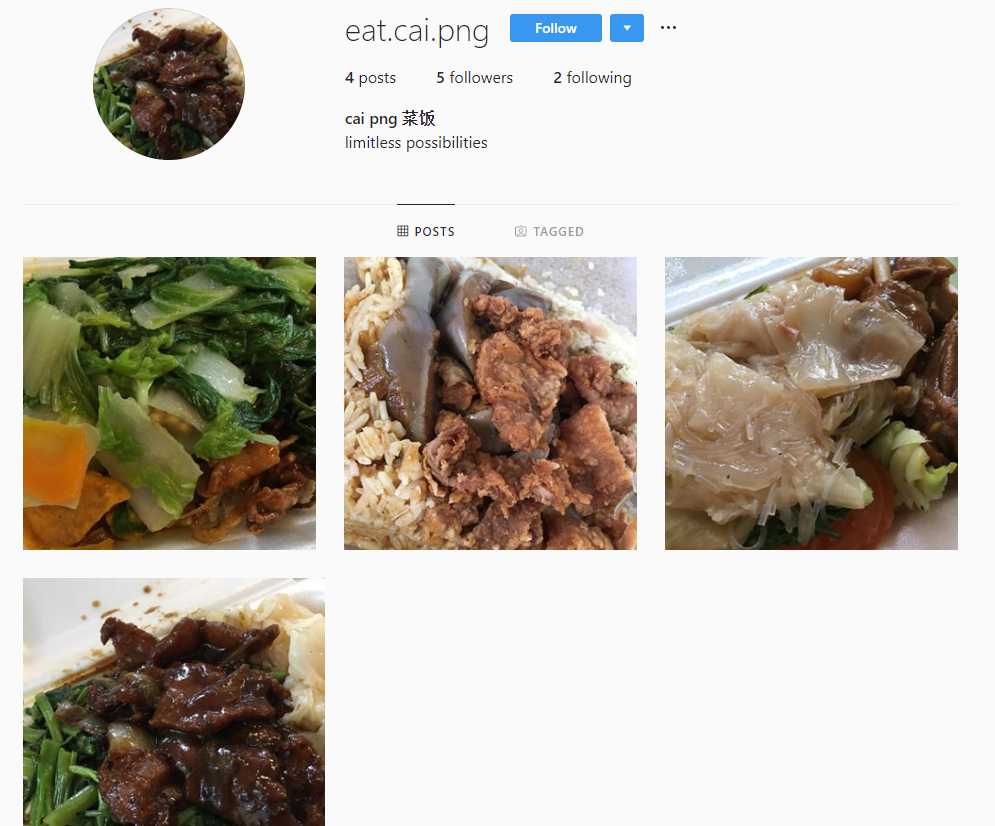View the 5 followers list
The width and height of the screenshot is (995, 826).
tap(474, 78)
